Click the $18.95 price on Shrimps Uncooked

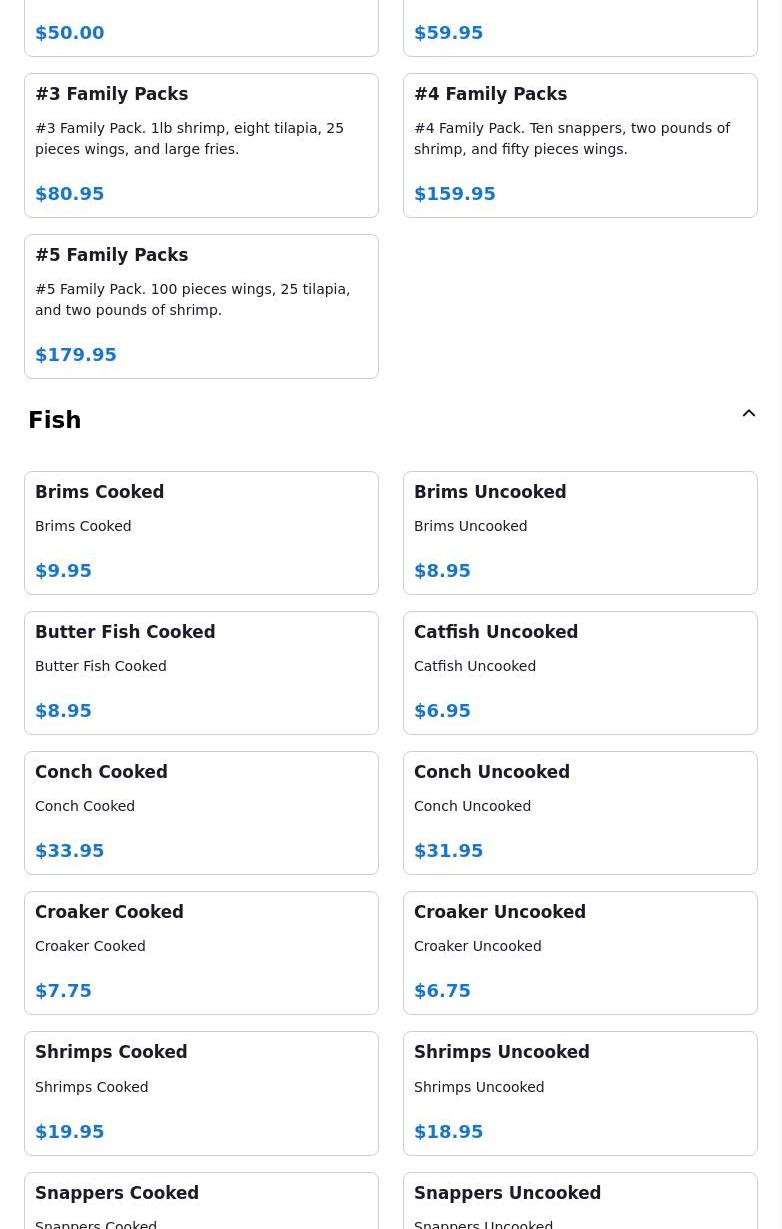pos(448,1132)
